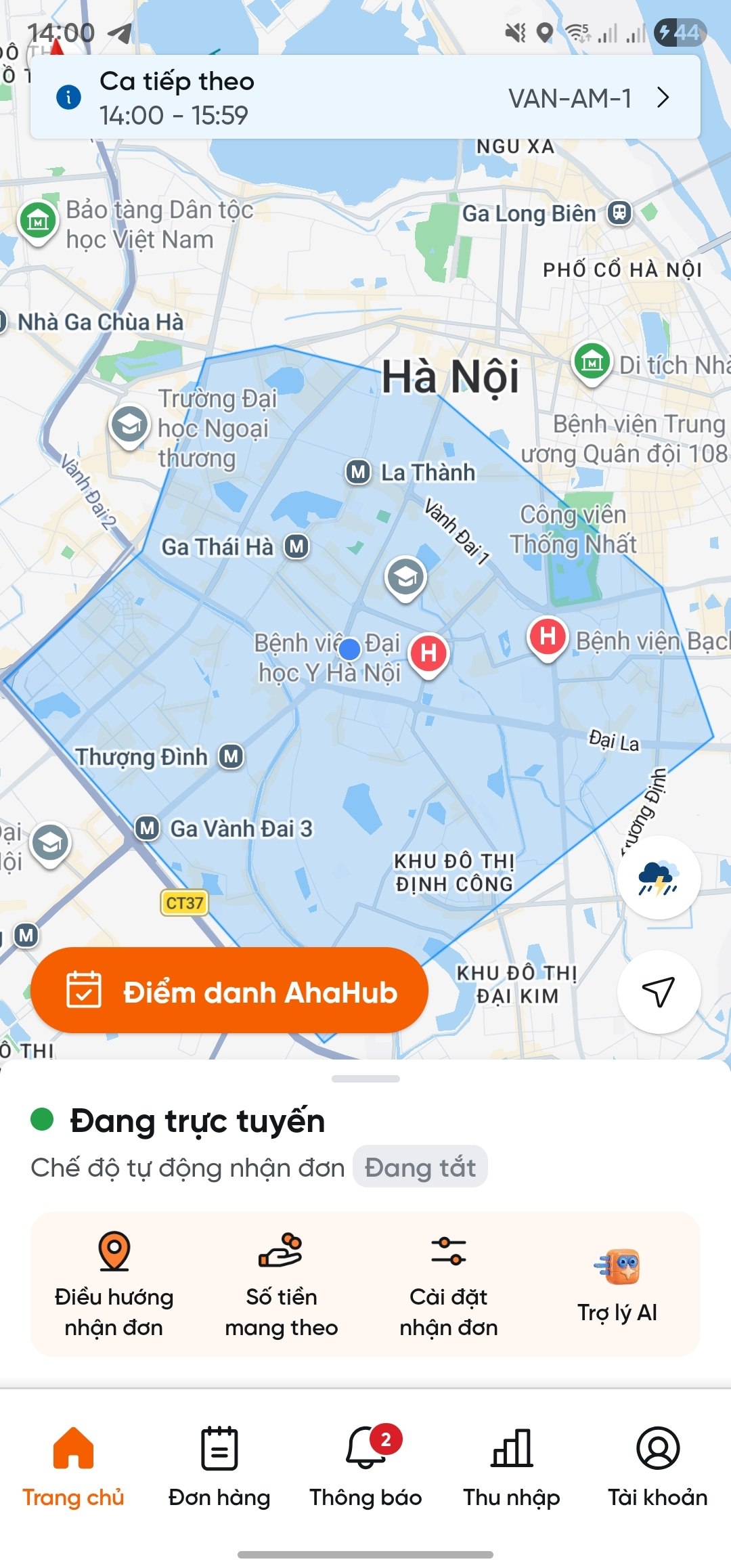Open Số tiền mang theo
Viewport: 731px width, 1568px height.
[x=282, y=1284]
